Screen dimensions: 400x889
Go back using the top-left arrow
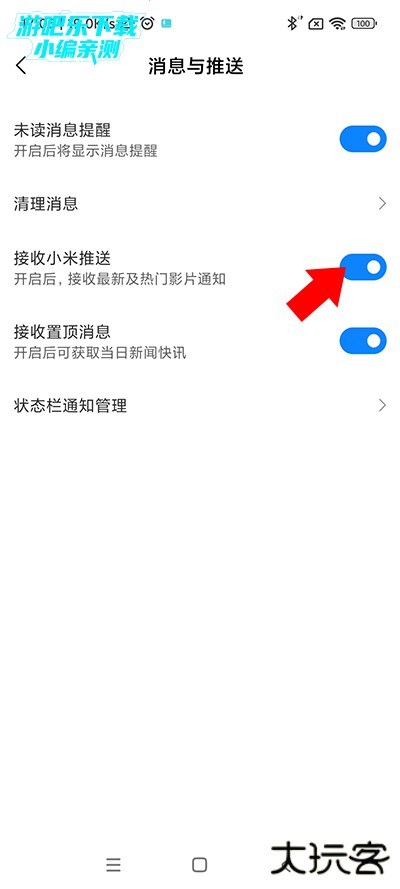click(21, 66)
